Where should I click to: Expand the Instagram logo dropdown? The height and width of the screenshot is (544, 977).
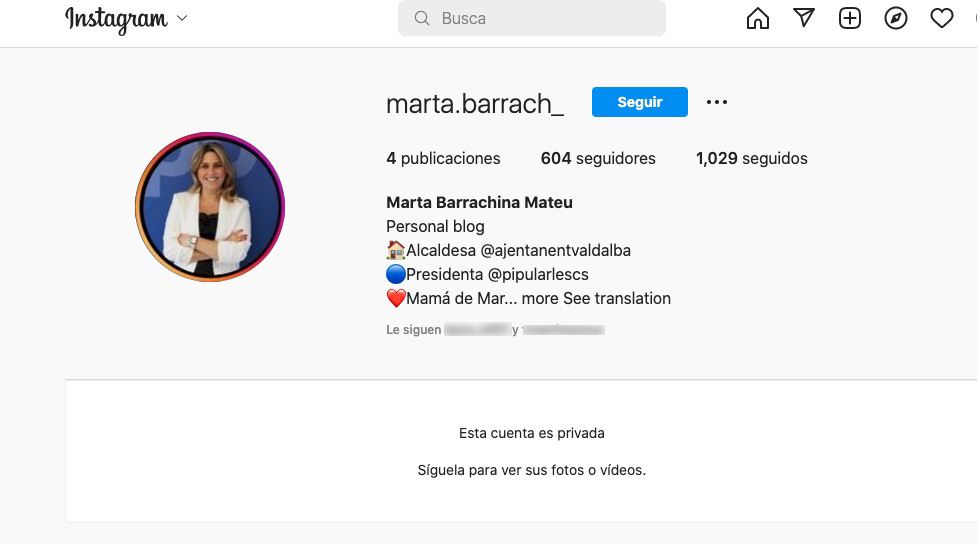(181, 18)
